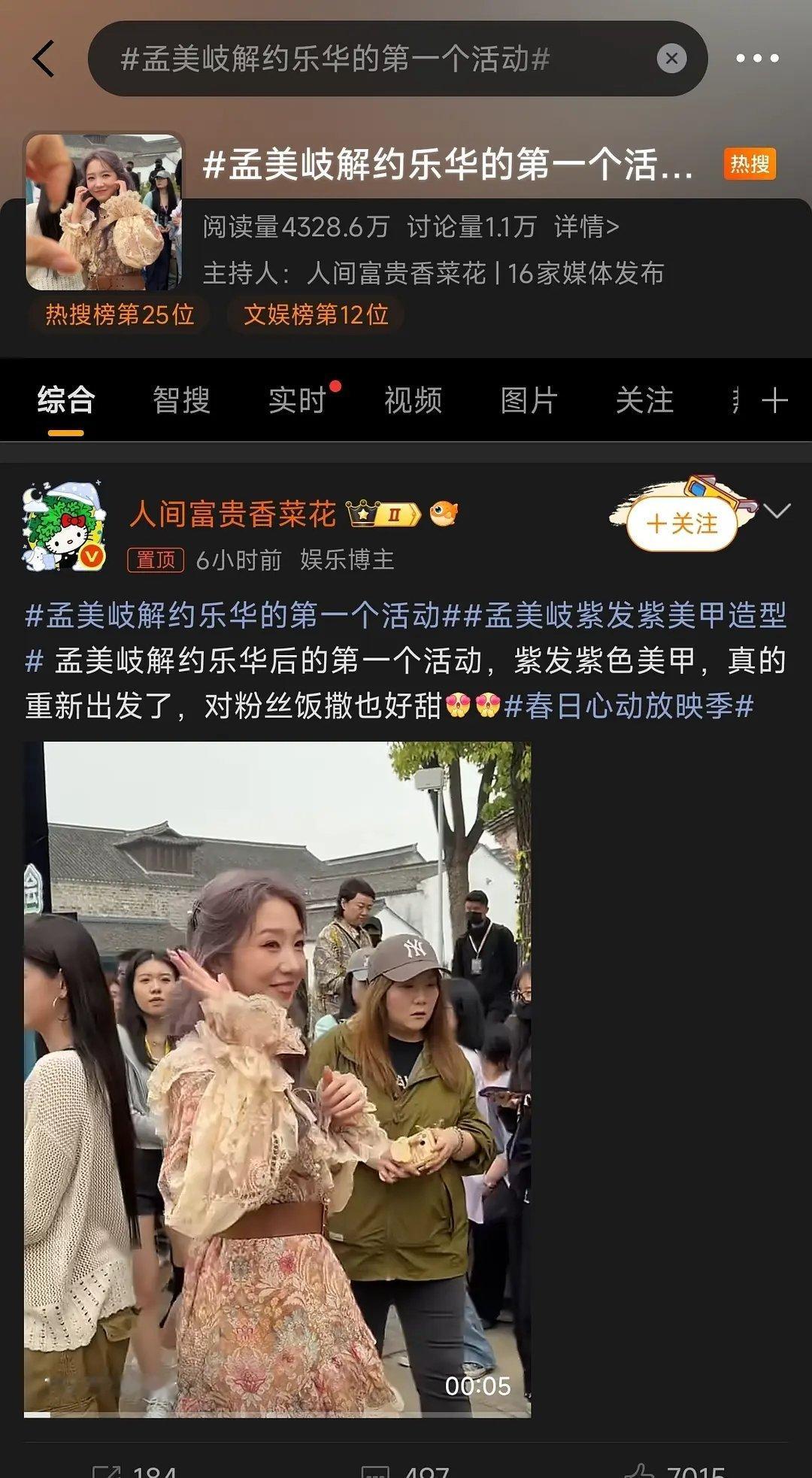Select the crown level-II membership badge
The height and width of the screenshot is (1478, 812).
point(383,515)
